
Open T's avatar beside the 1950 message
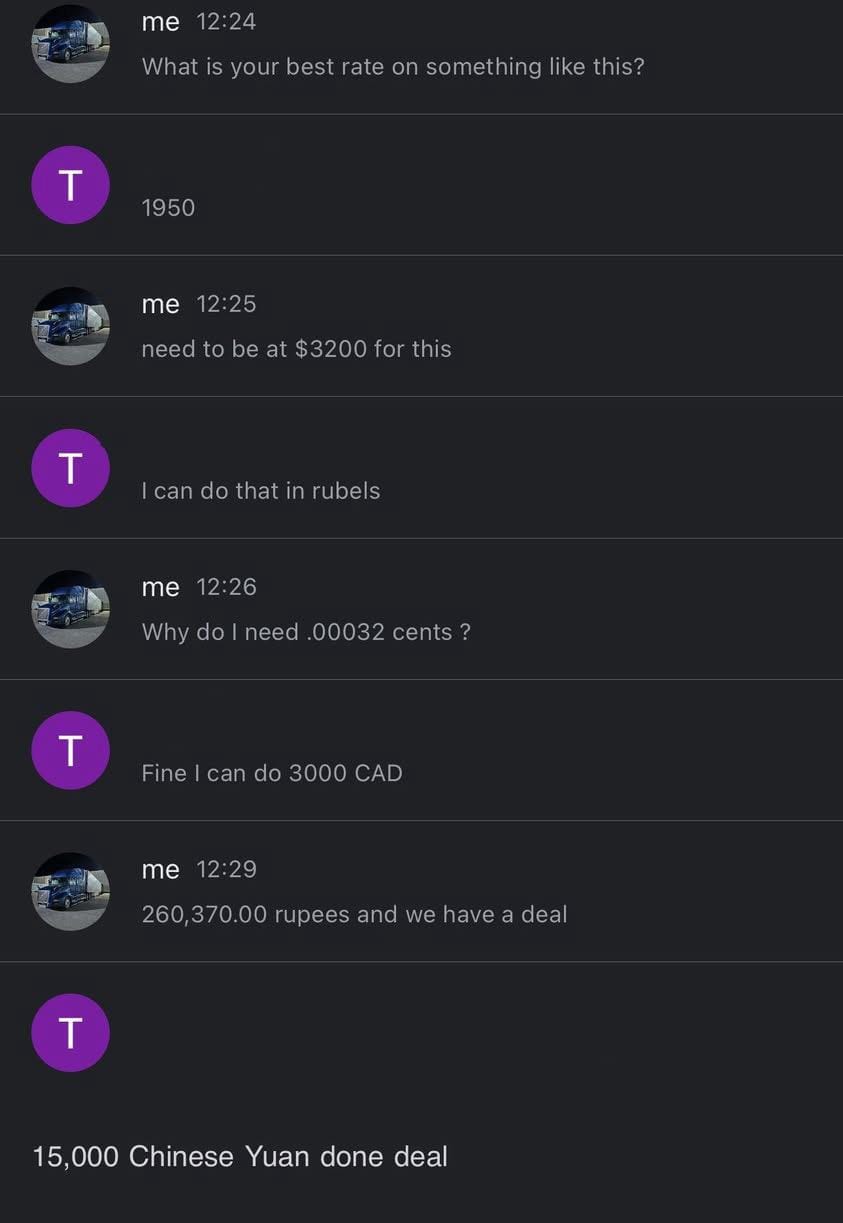(x=70, y=185)
